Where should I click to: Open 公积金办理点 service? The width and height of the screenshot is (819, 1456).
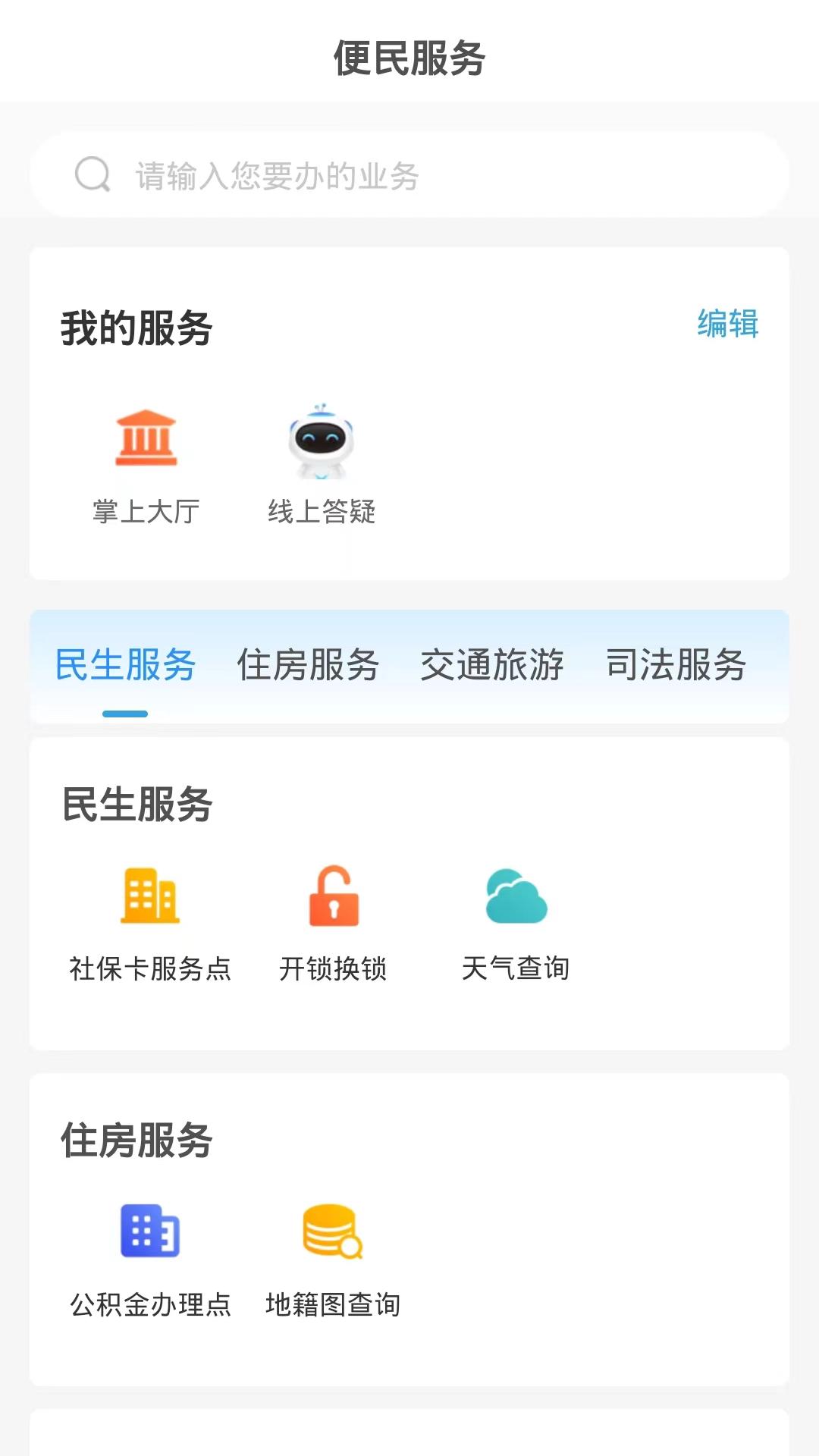pyautogui.click(x=149, y=1255)
